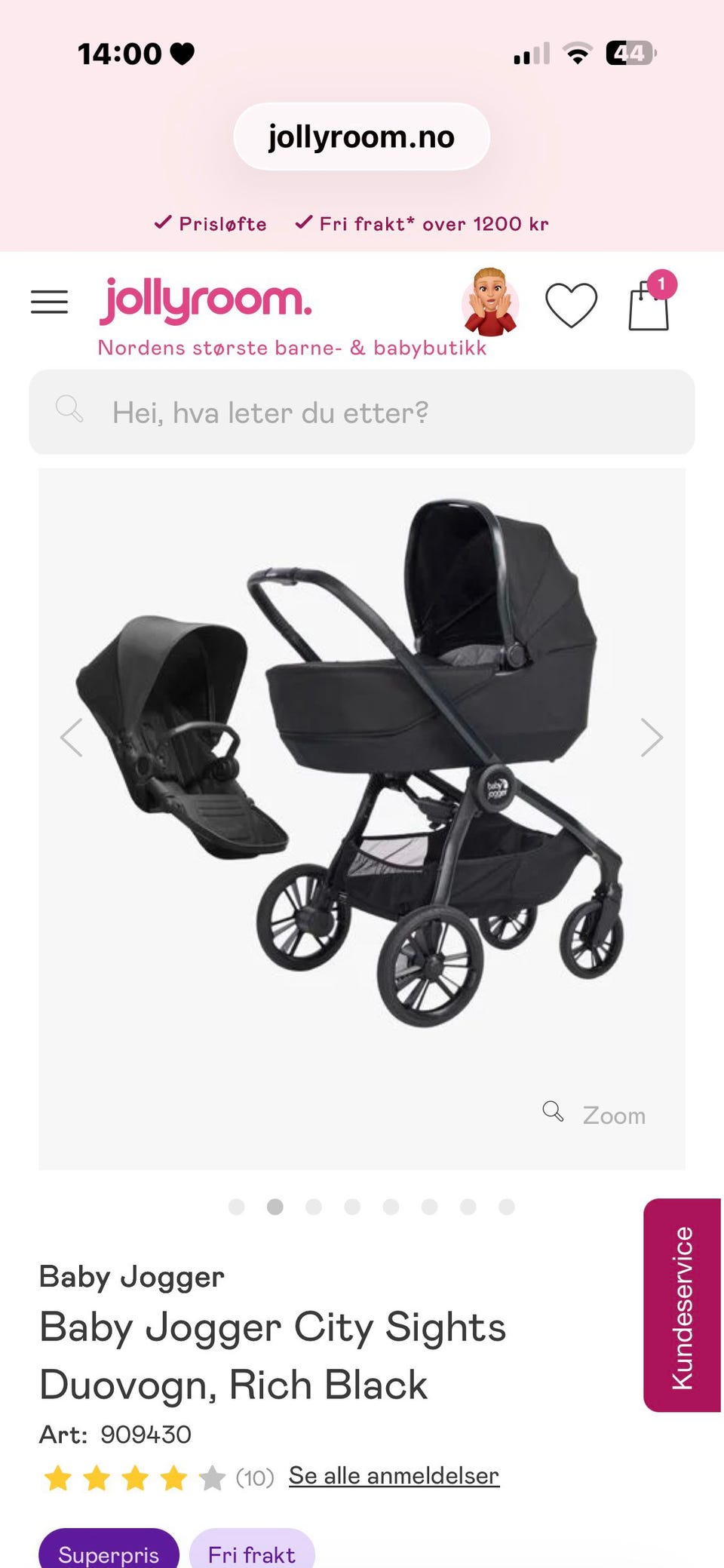The height and width of the screenshot is (1568, 724).
Task: Open Kundeservice side tab
Action: (x=683, y=1305)
